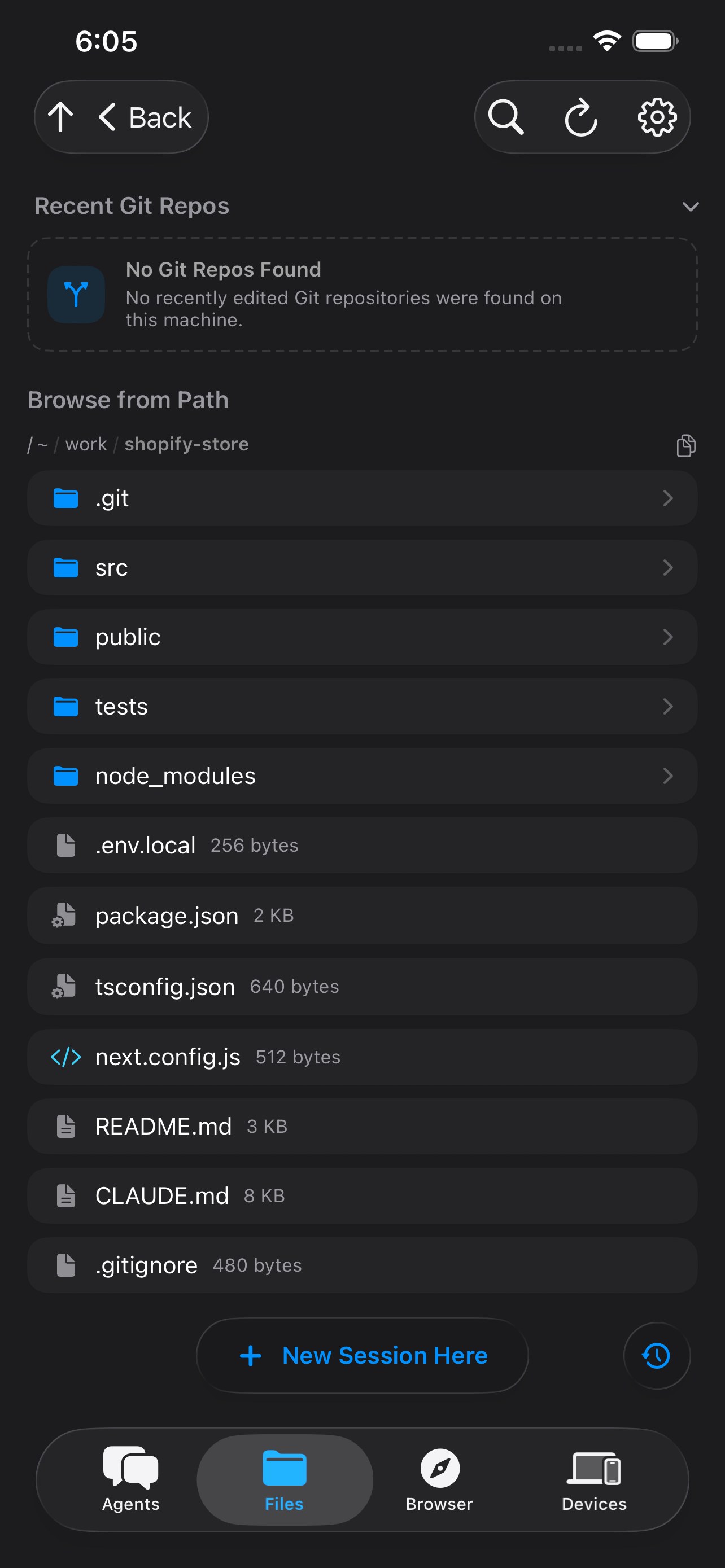Go up a directory with the arrow icon
This screenshot has height=1568, width=725.
click(60, 117)
